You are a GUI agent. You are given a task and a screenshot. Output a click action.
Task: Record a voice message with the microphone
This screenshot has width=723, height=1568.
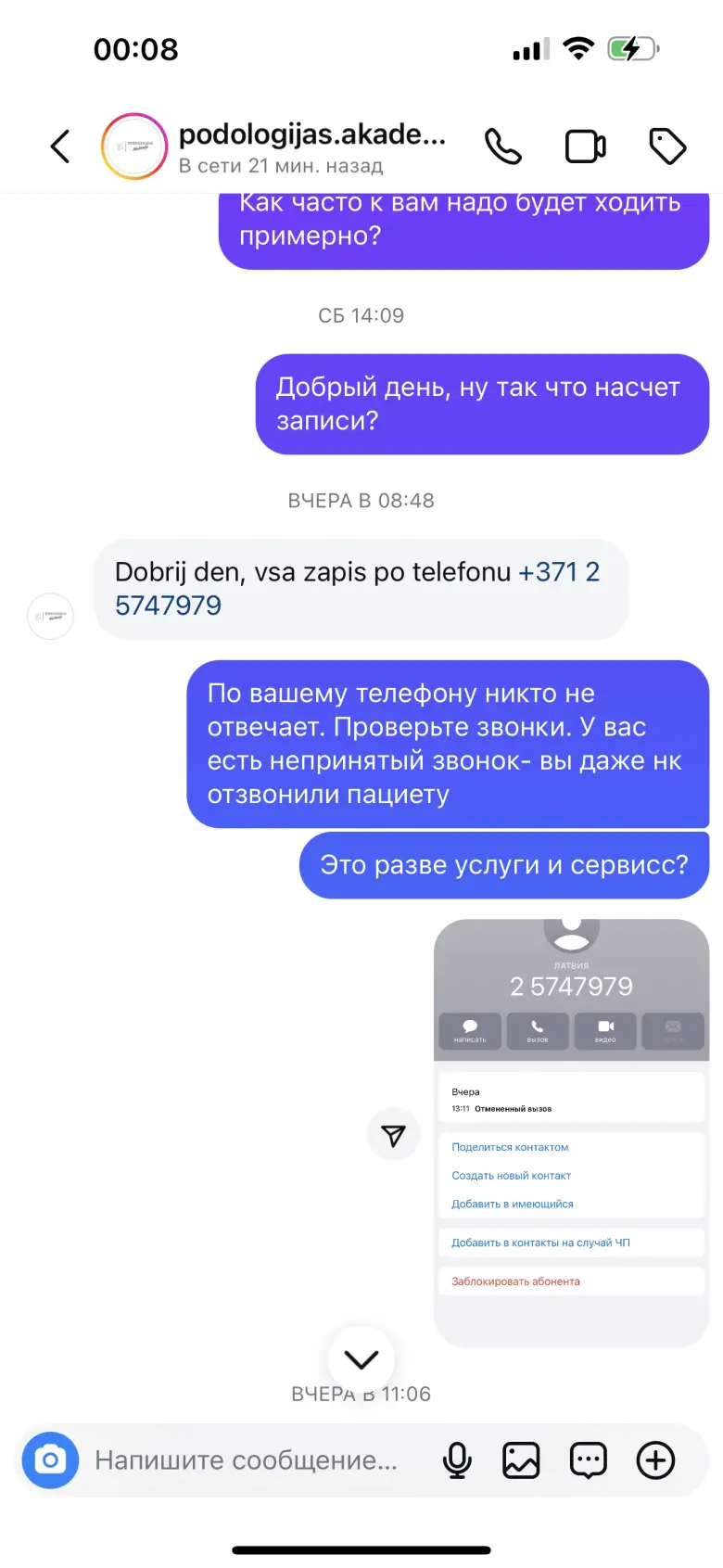457,1460
